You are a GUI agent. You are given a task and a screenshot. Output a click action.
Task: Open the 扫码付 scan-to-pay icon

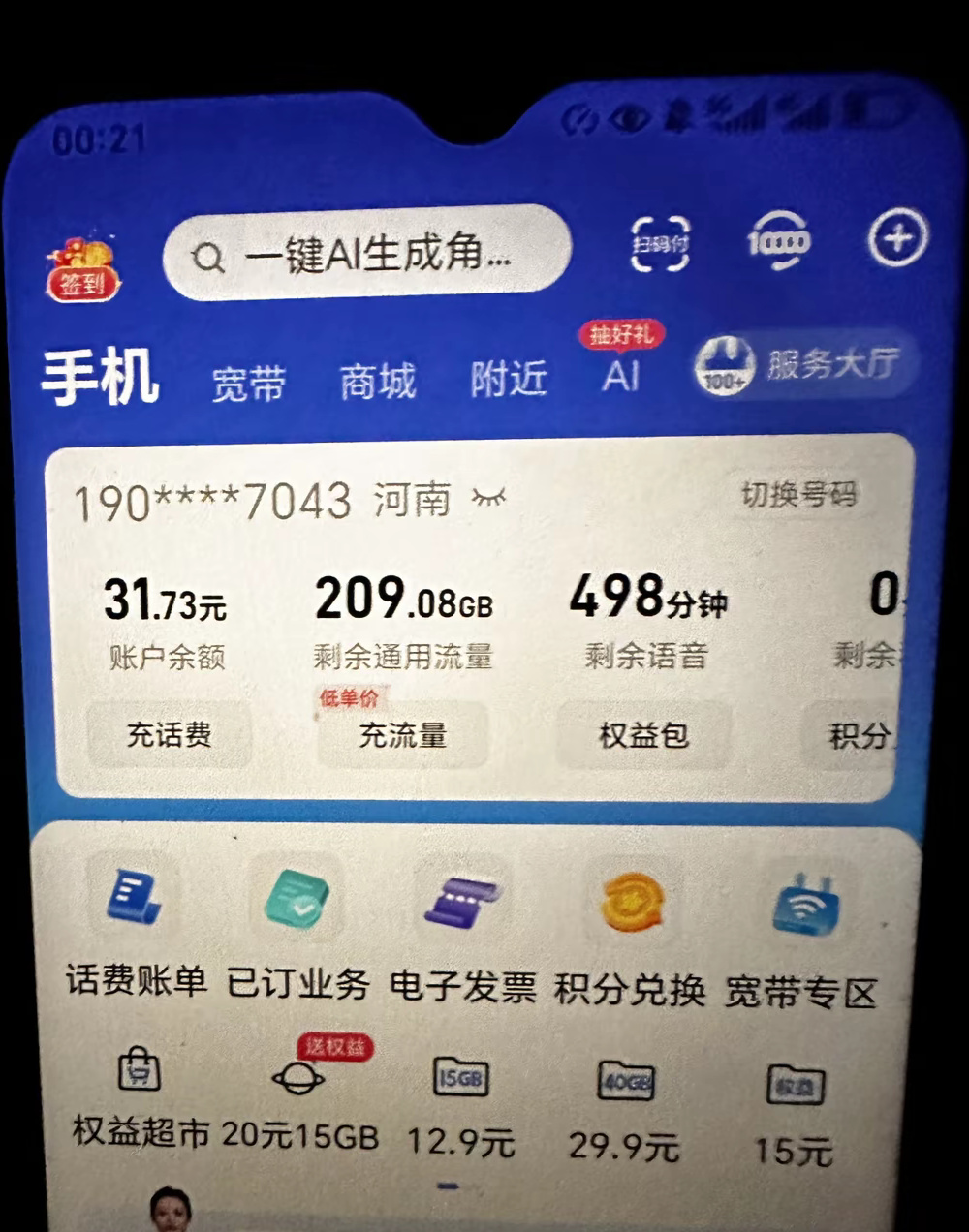point(660,242)
